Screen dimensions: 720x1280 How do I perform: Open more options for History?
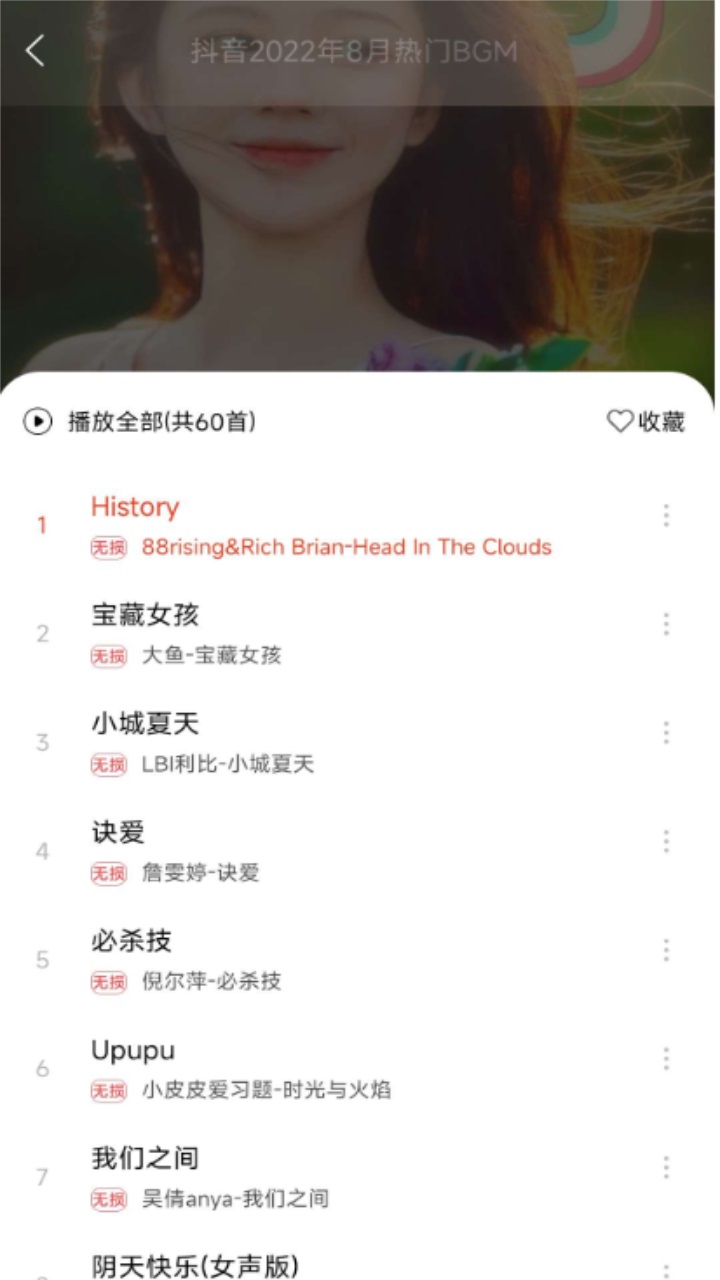pyautogui.click(x=666, y=516)
